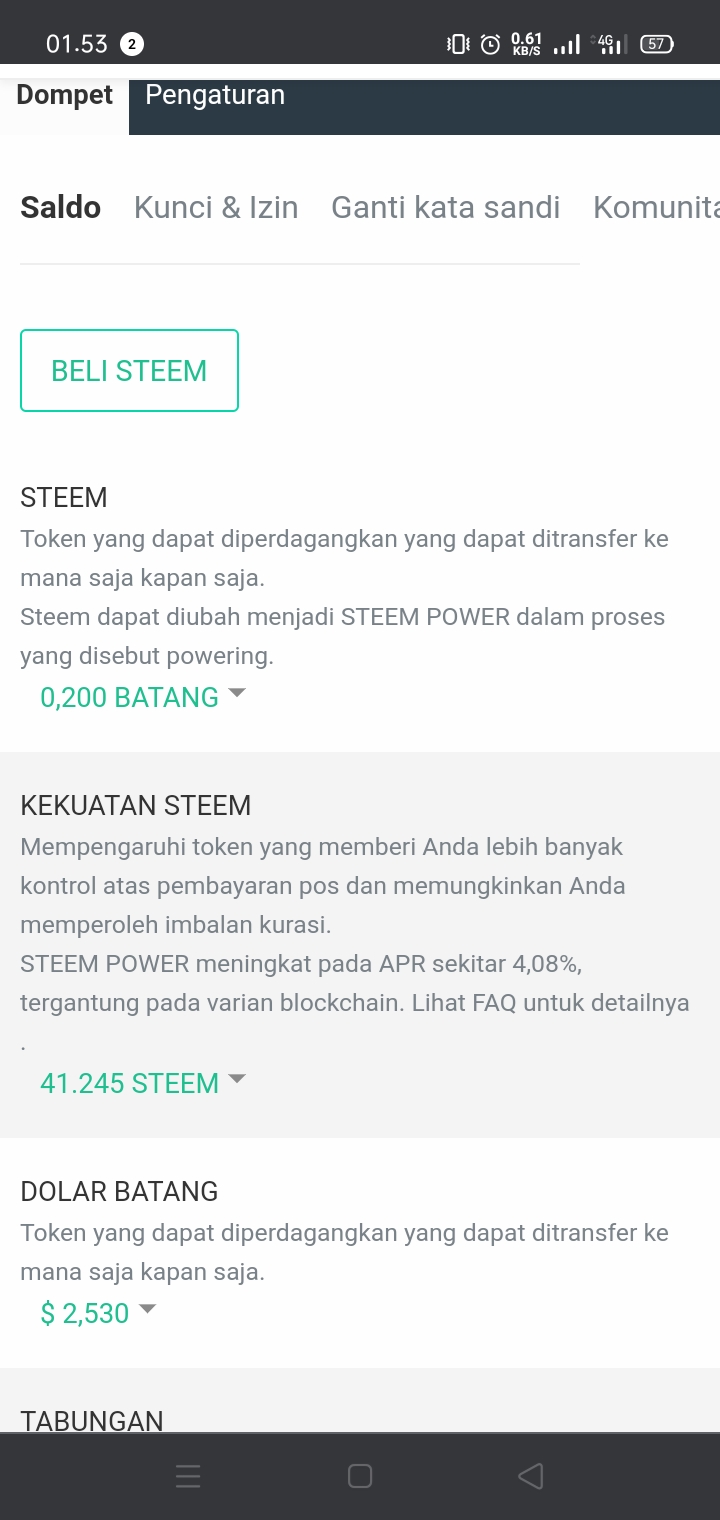The width and height of the screenshot is (720, 1520).
Task: Select the Saldo section
Action: pyautogui.click(x=61, y=207)
